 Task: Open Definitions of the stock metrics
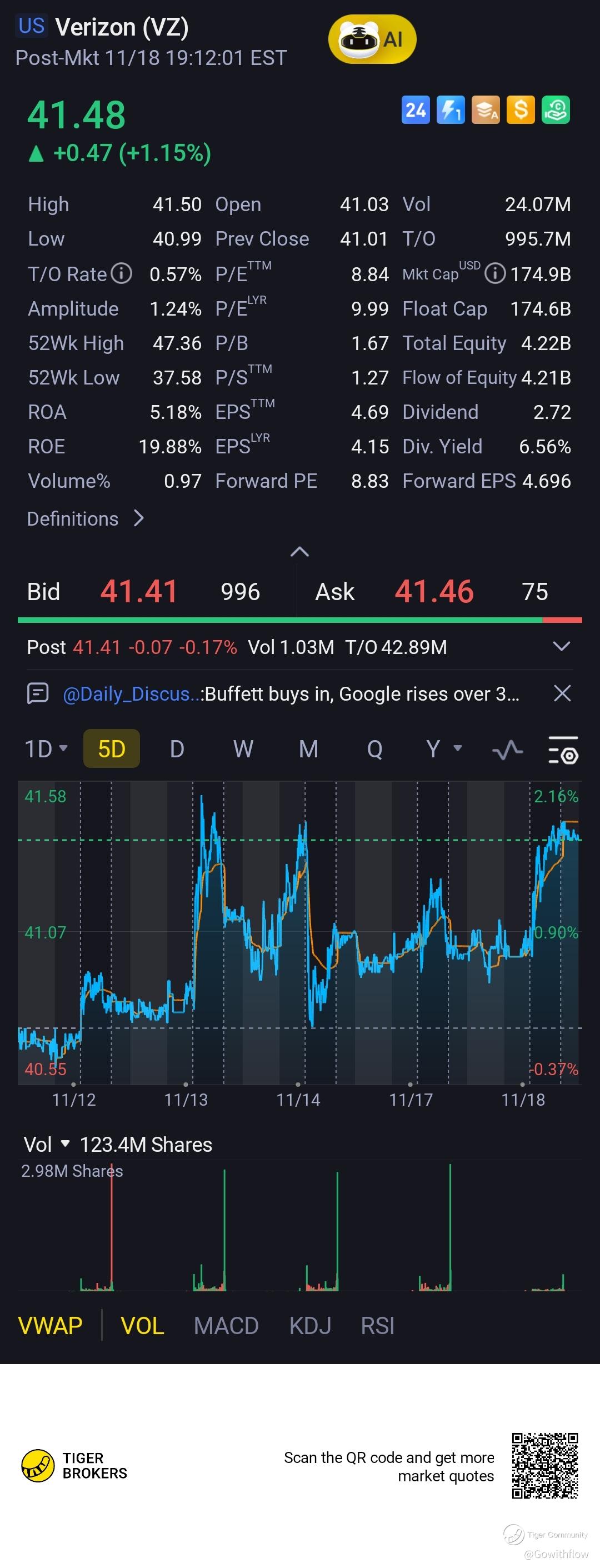(86, 518)
